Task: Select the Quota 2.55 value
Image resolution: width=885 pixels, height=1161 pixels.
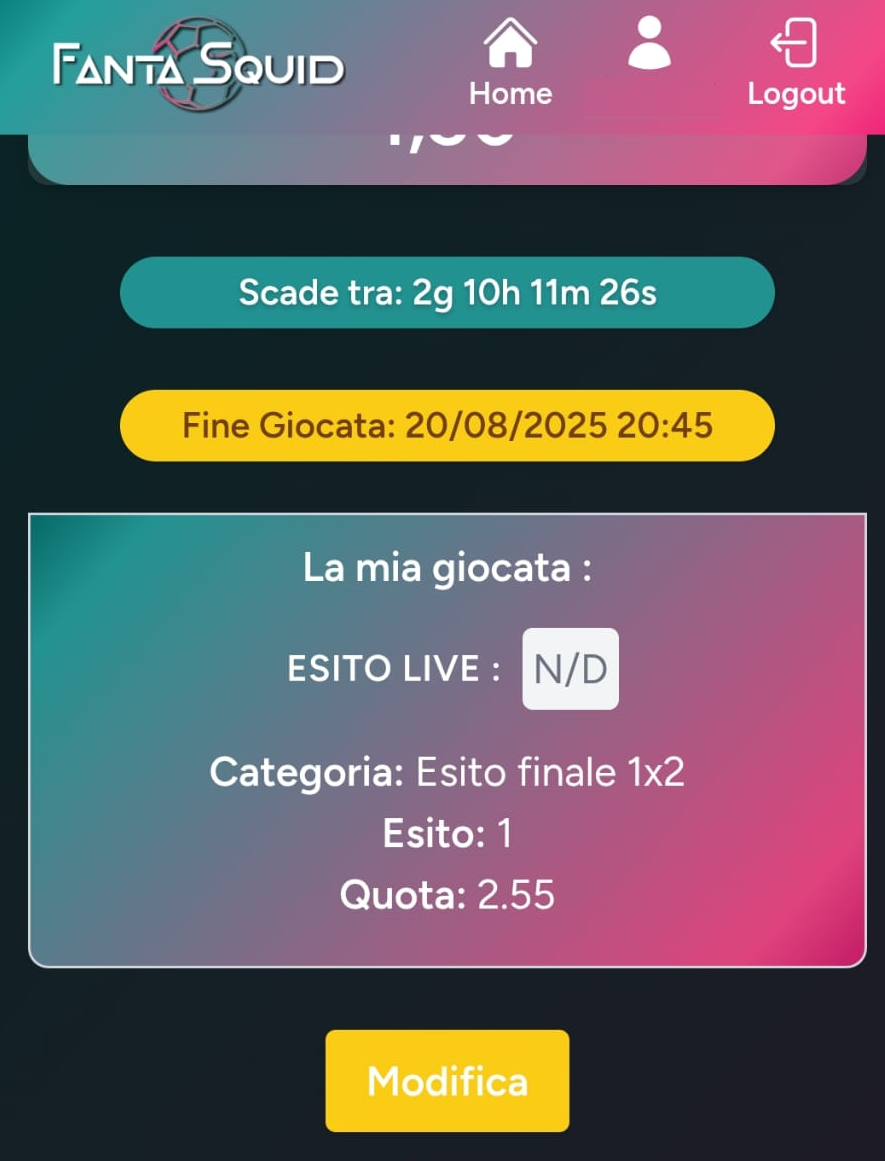Action: [447, 895]
